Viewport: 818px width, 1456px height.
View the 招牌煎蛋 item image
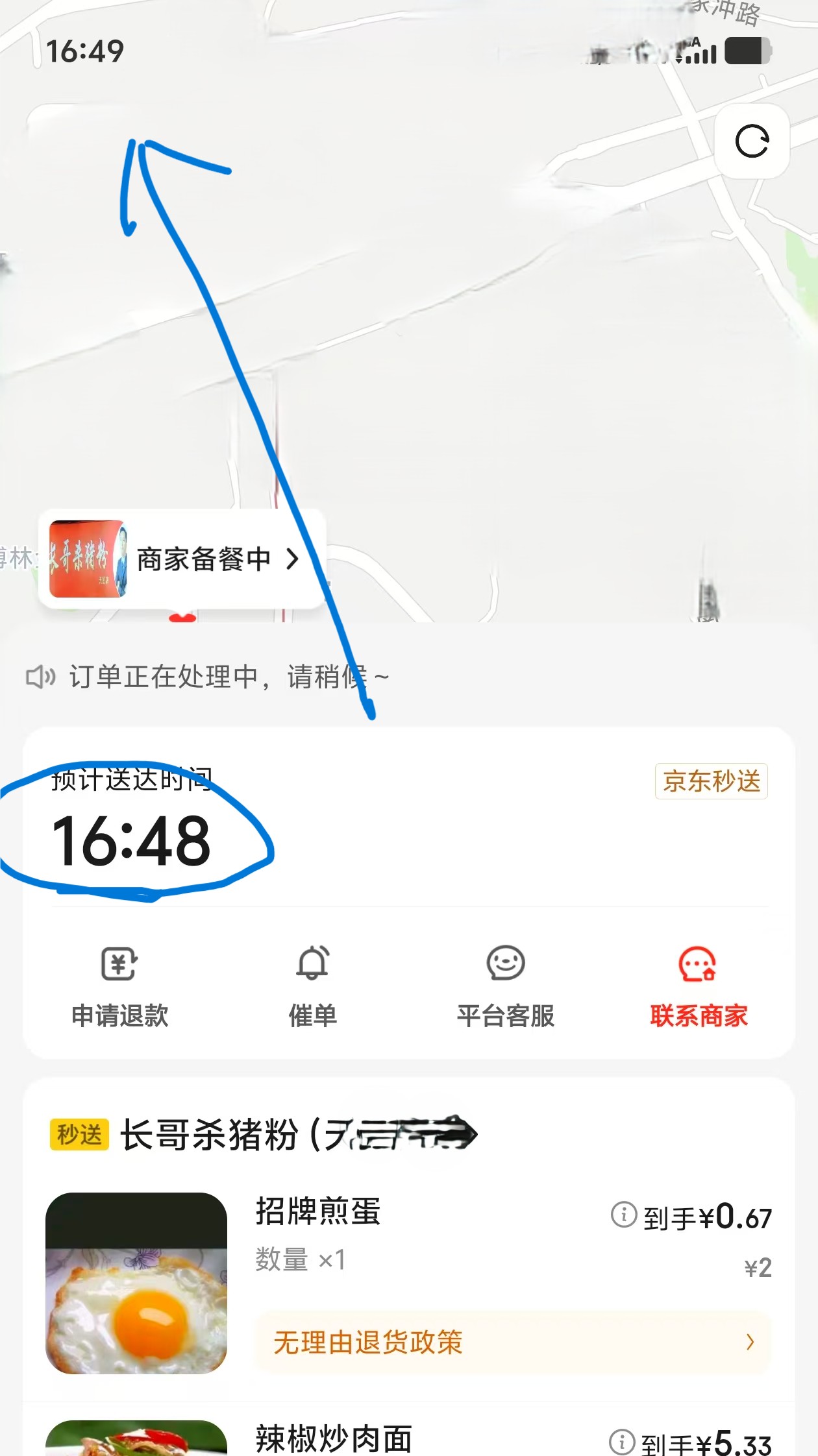click(x=136, y=1283)
